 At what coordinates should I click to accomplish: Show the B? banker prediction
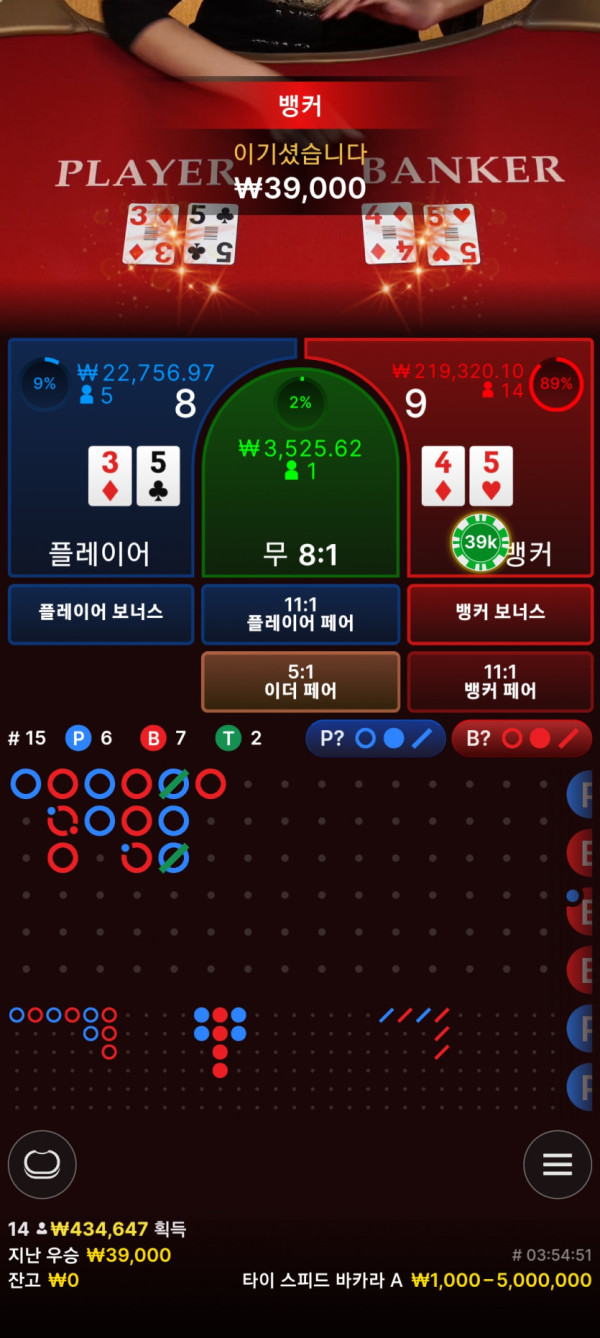[521, 739]
